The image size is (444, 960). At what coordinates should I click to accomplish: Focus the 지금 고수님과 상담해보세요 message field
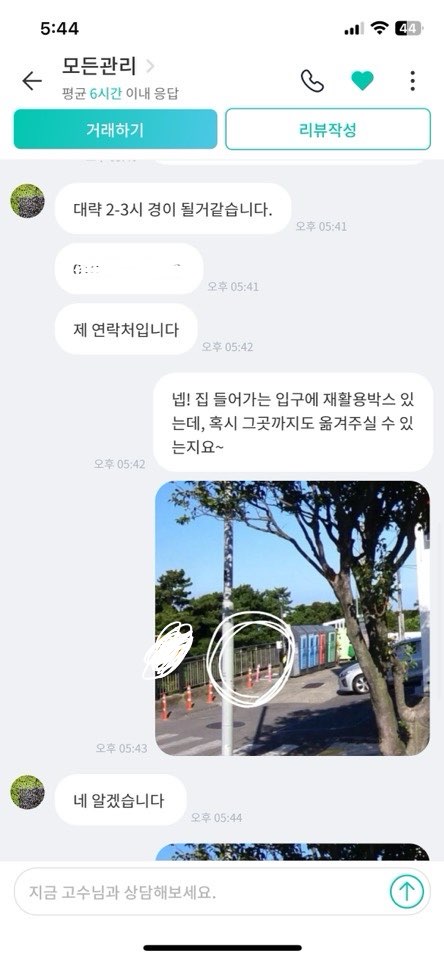click(x=200, y=891)
